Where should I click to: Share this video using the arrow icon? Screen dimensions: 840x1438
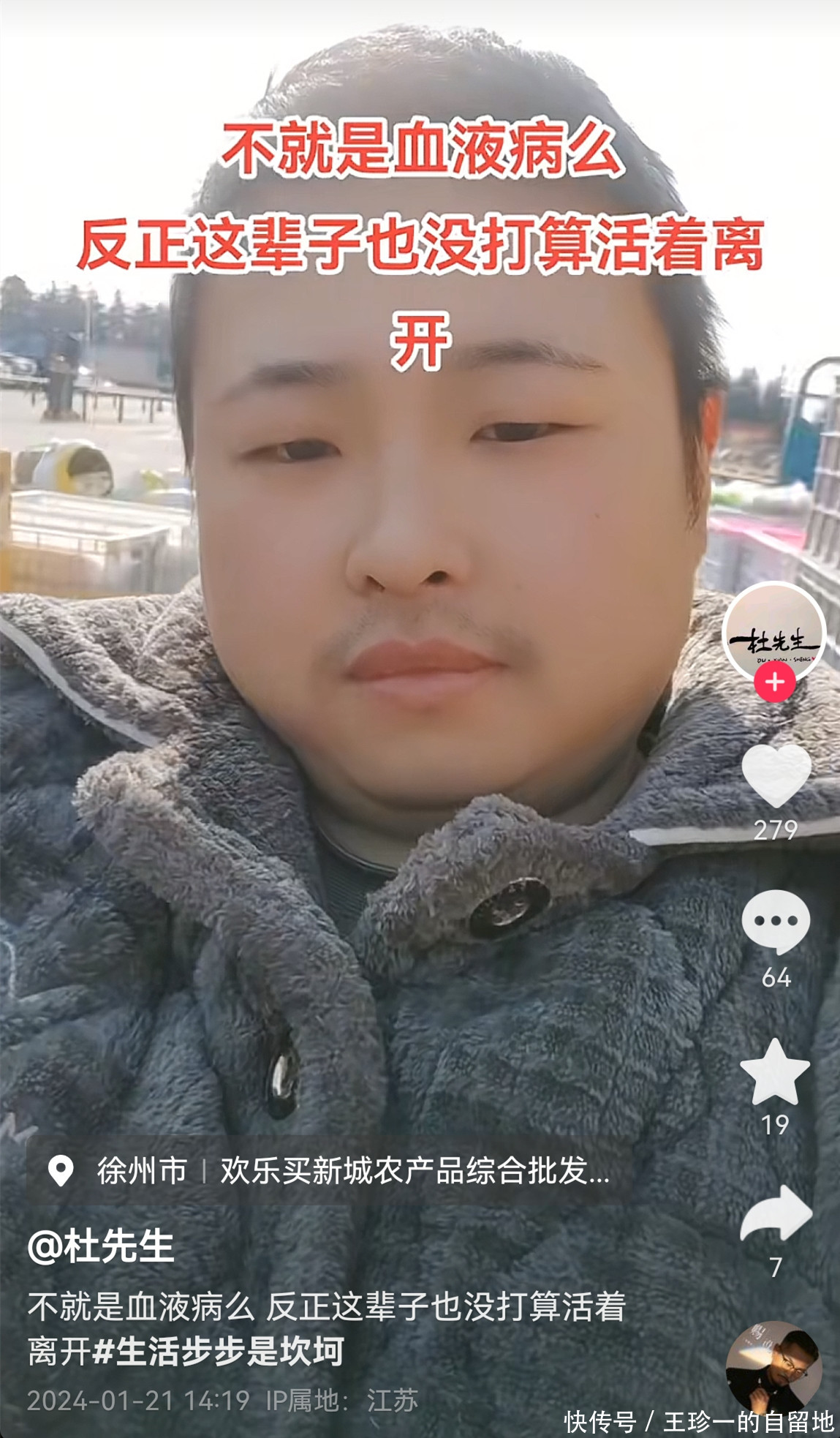click(x=776, y=1215)
